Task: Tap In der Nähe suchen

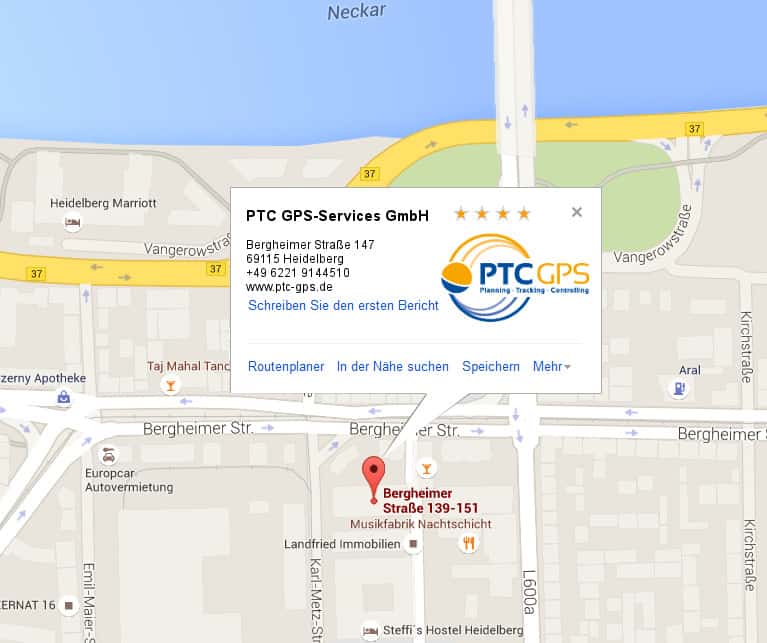Action: (x=392, y=367)
